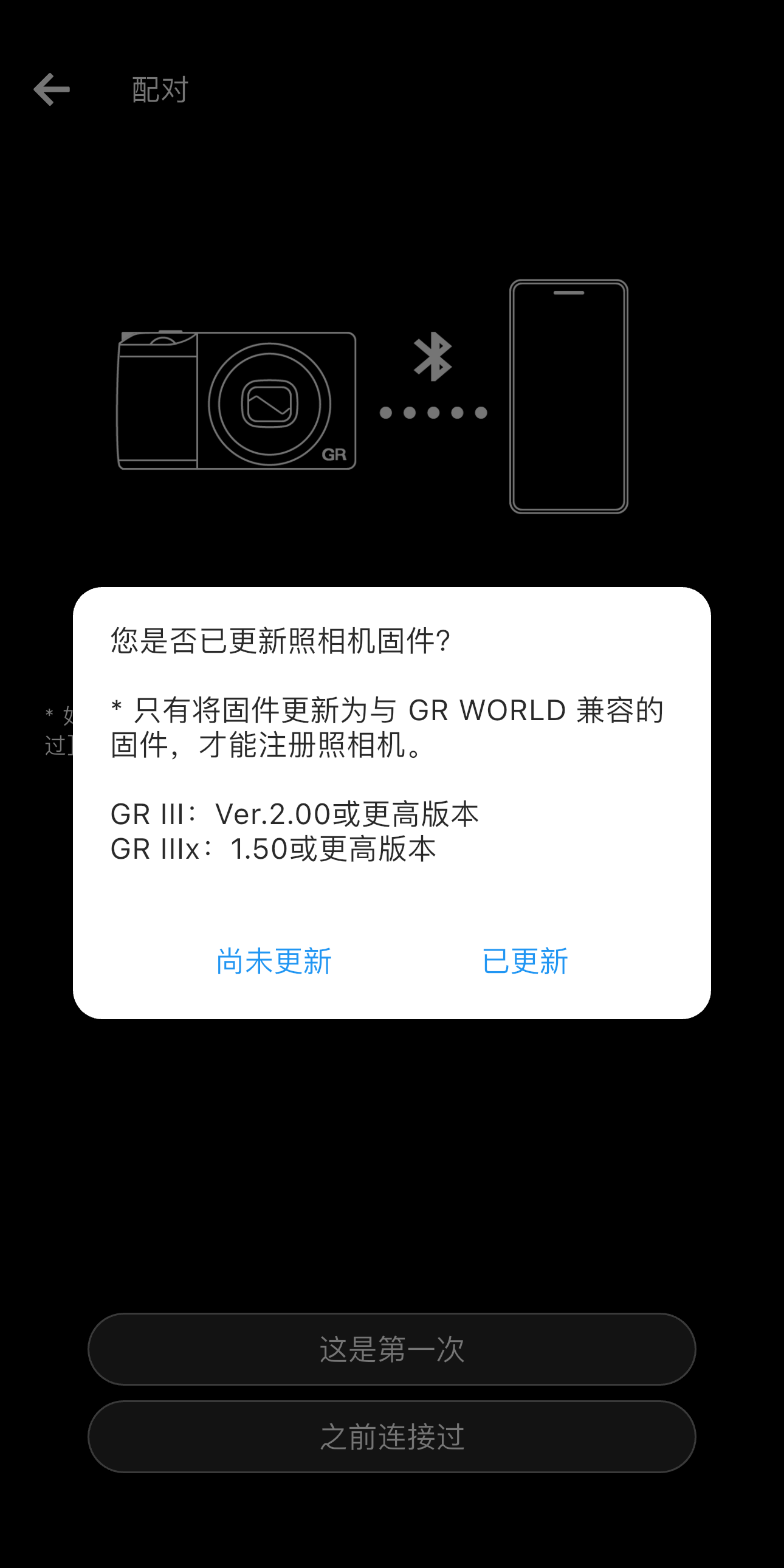Image resolution: width=784 pixels, height=1568 pixels.
Task: Tap 尚未更新 in the firmware dialog
Action: 274,961
